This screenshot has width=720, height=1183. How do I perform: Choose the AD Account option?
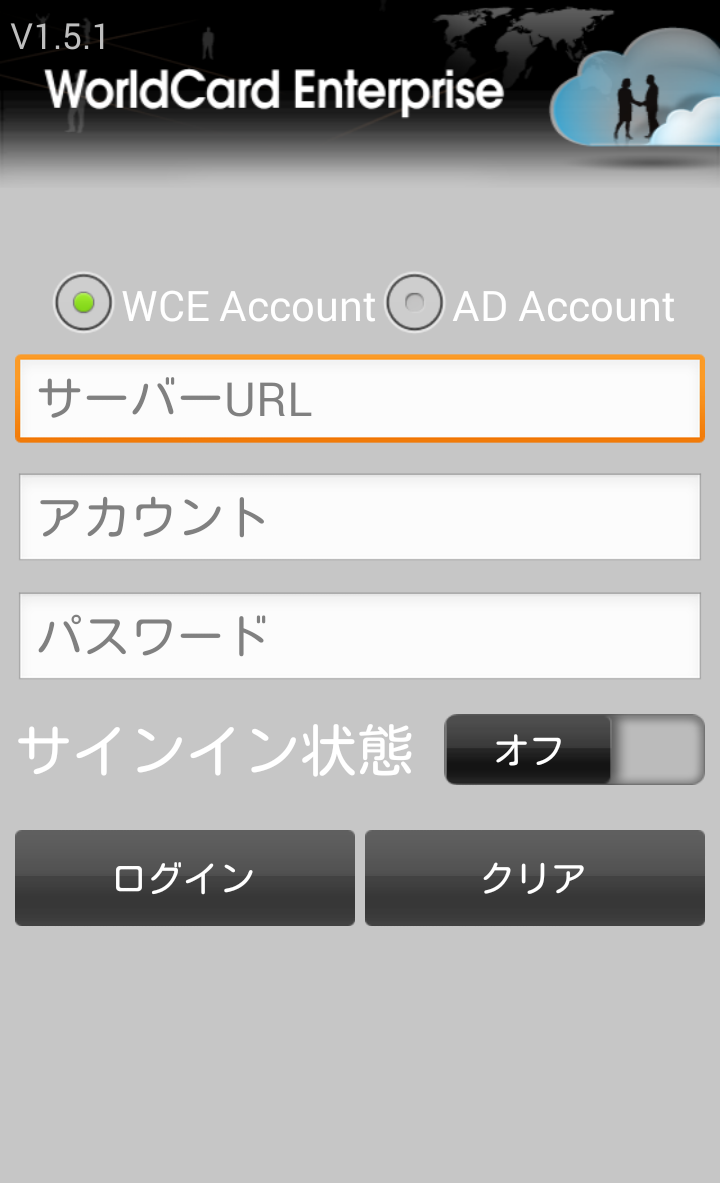tap(415, 303)
